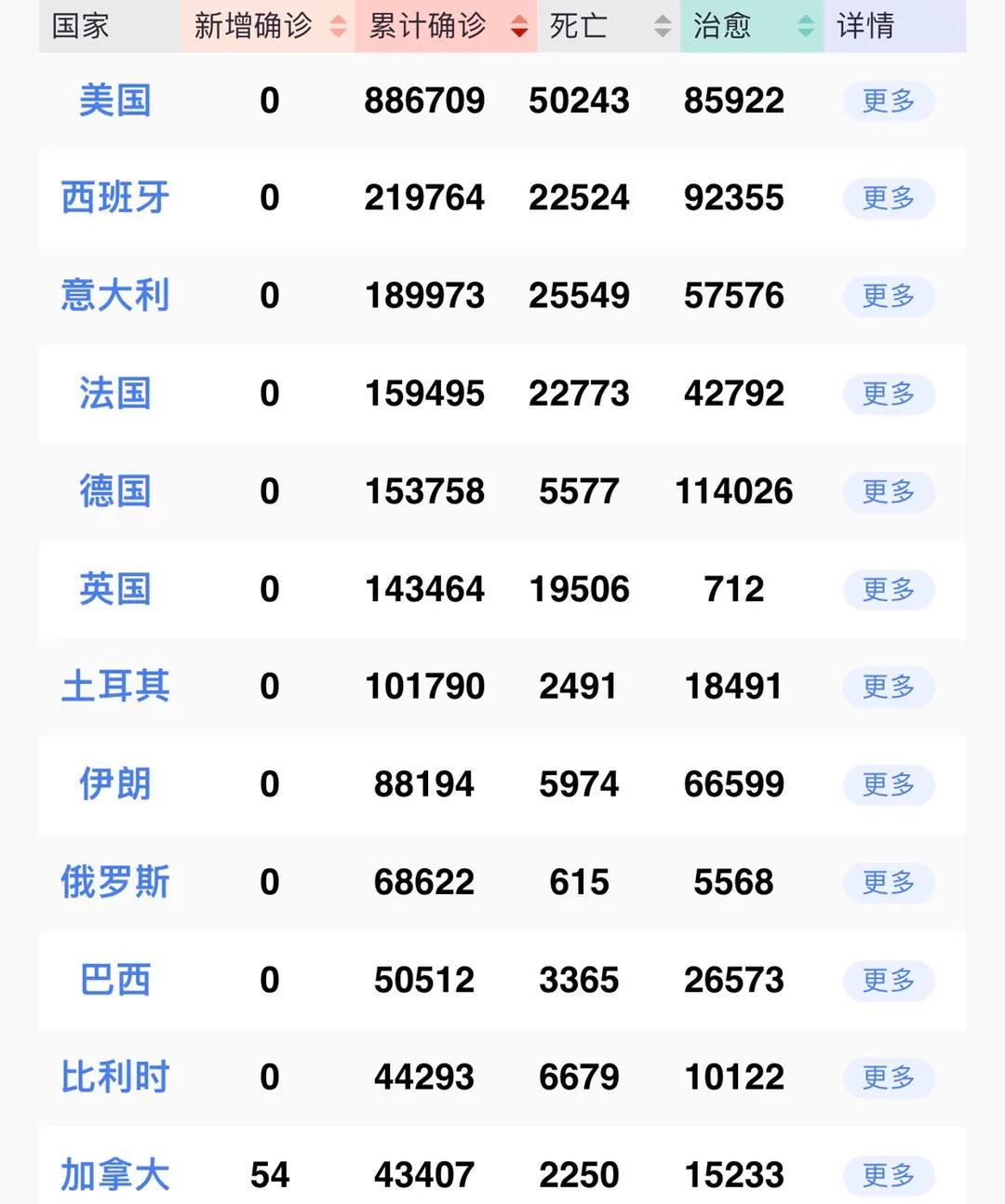The height and width of the screenshot is (1204, 1005).
Task: View 更多 for 加拿大
Action: [x=889, y=1175]
